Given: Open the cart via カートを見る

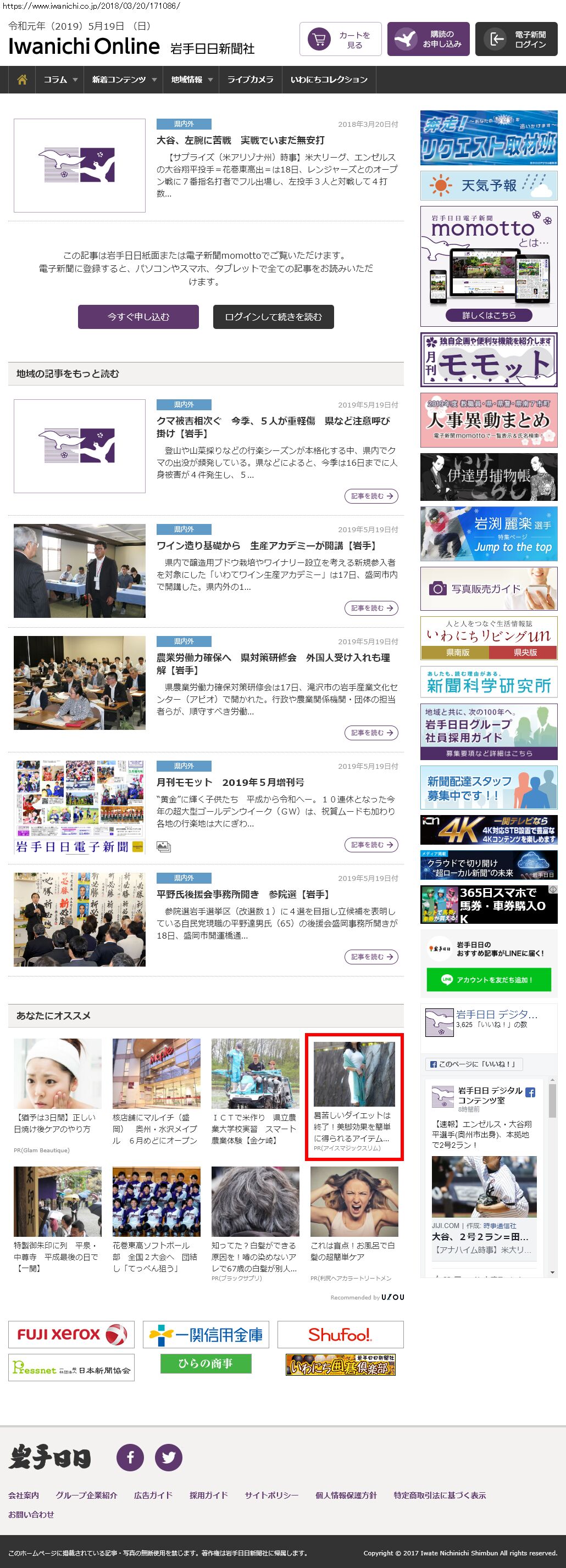Looking at the screenshot, I should [x=340, y=39].
